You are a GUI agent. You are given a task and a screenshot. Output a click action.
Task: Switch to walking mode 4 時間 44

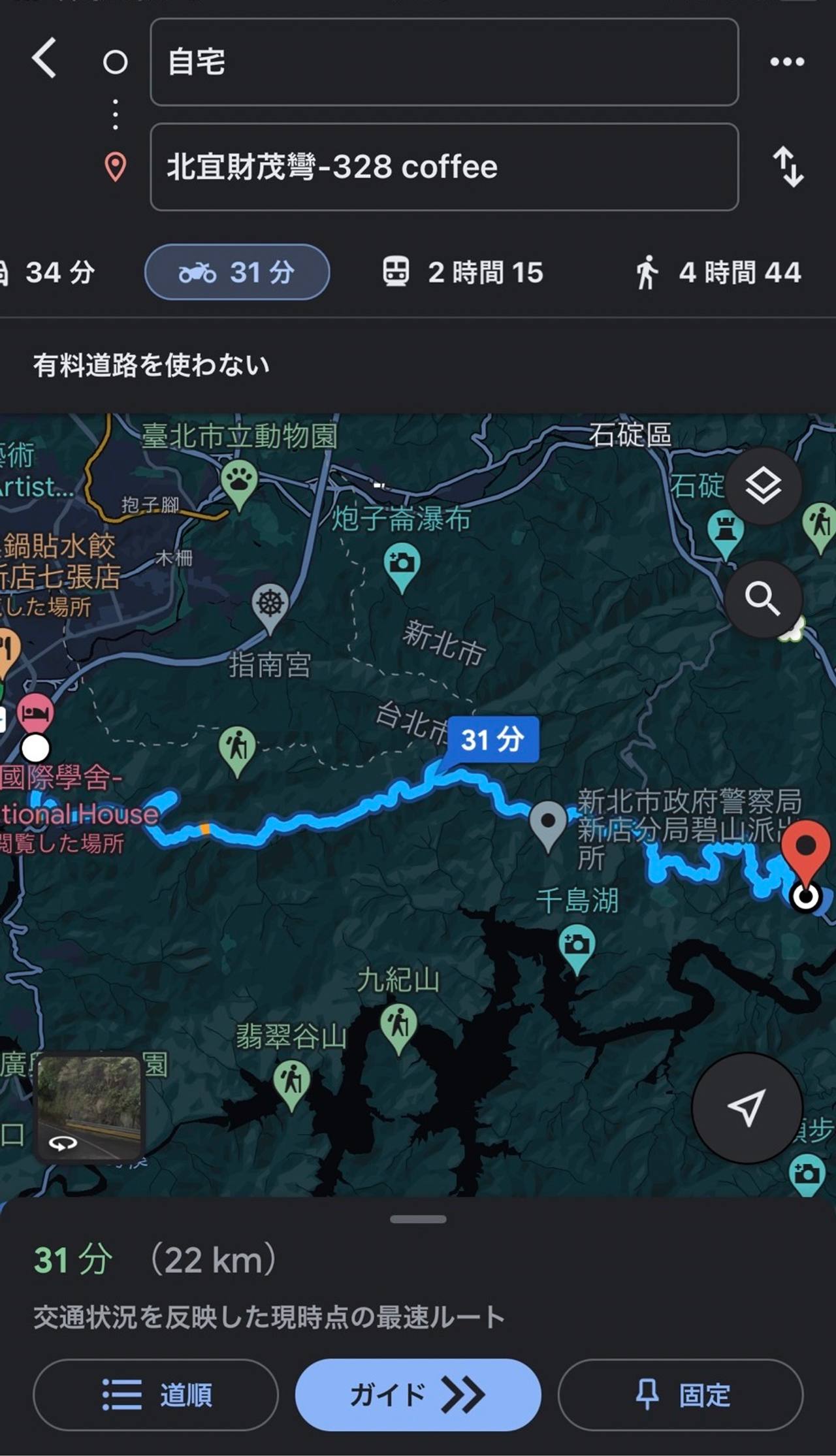pos(717,272)
